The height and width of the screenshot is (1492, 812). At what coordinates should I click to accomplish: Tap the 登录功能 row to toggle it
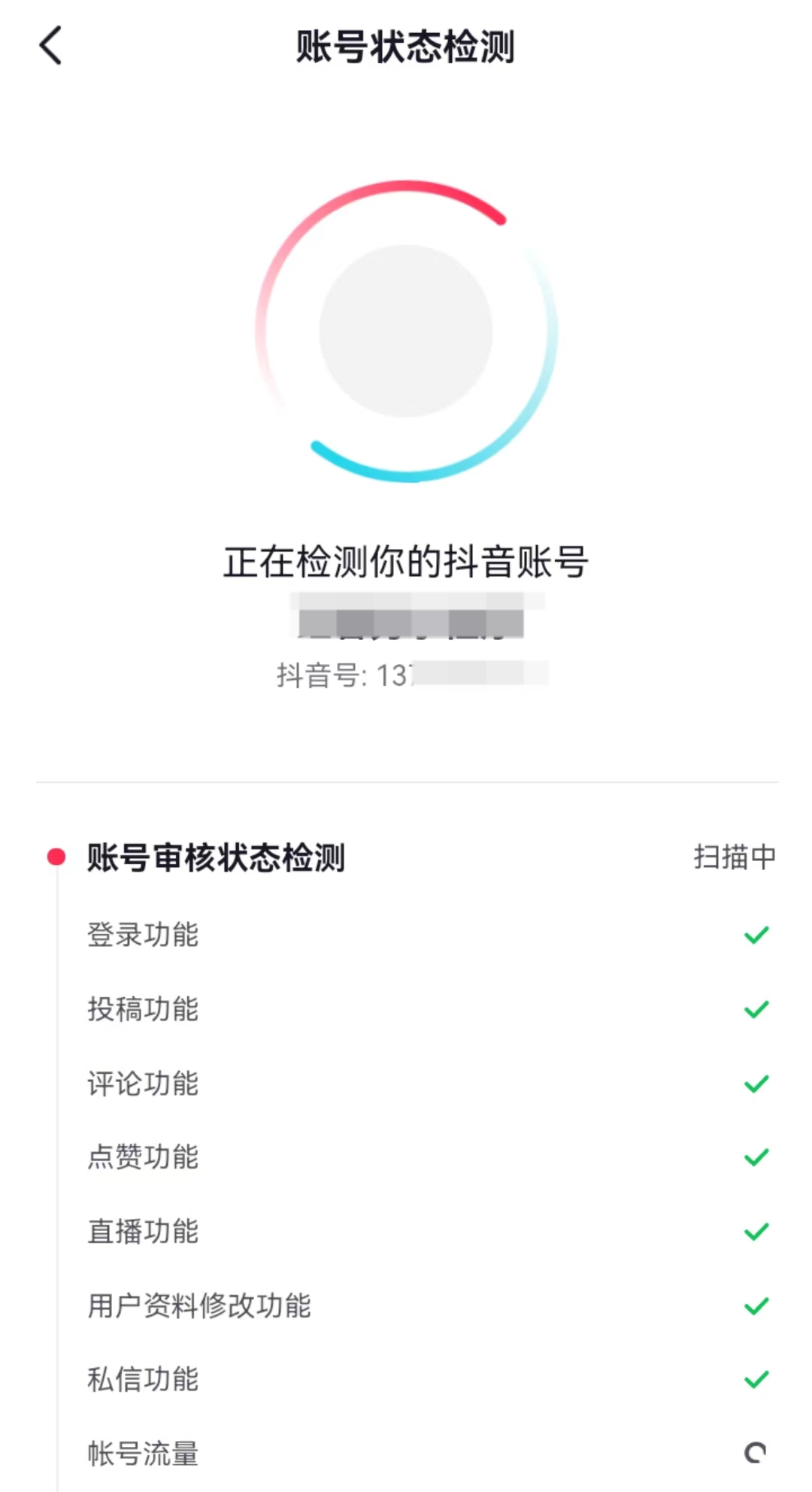click(143, 935)
